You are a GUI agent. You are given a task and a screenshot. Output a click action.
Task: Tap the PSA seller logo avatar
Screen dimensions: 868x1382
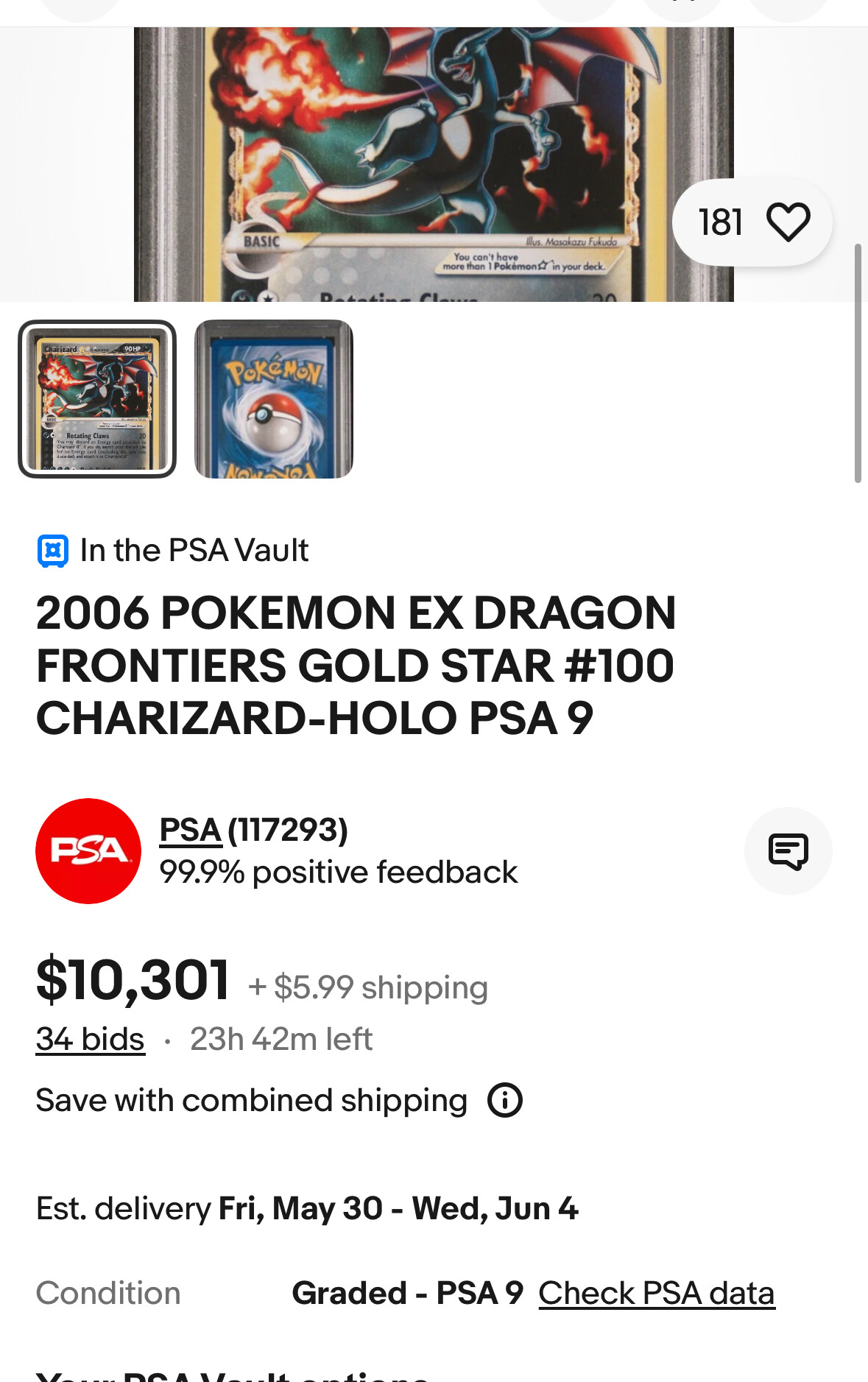pos(88,851)
